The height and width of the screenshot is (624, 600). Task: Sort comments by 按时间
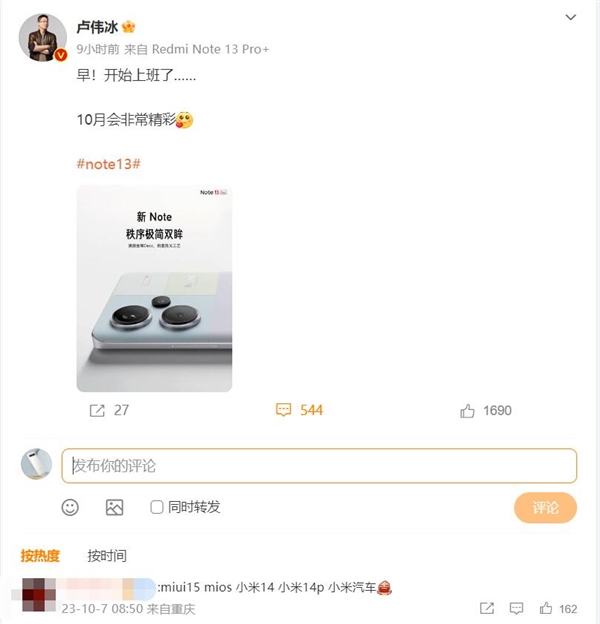[x=107, y=556]
